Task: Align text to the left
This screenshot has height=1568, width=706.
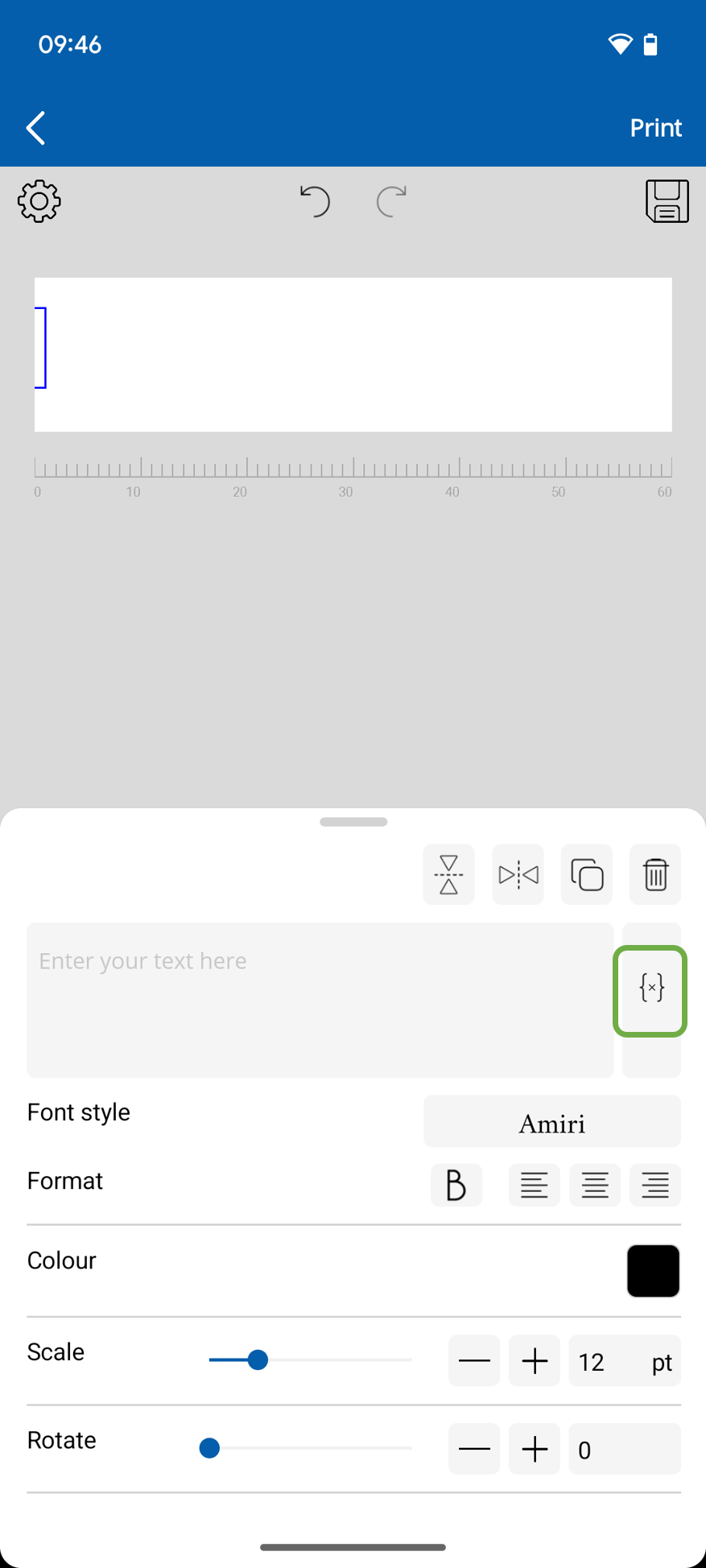Action: point(534,1185)
